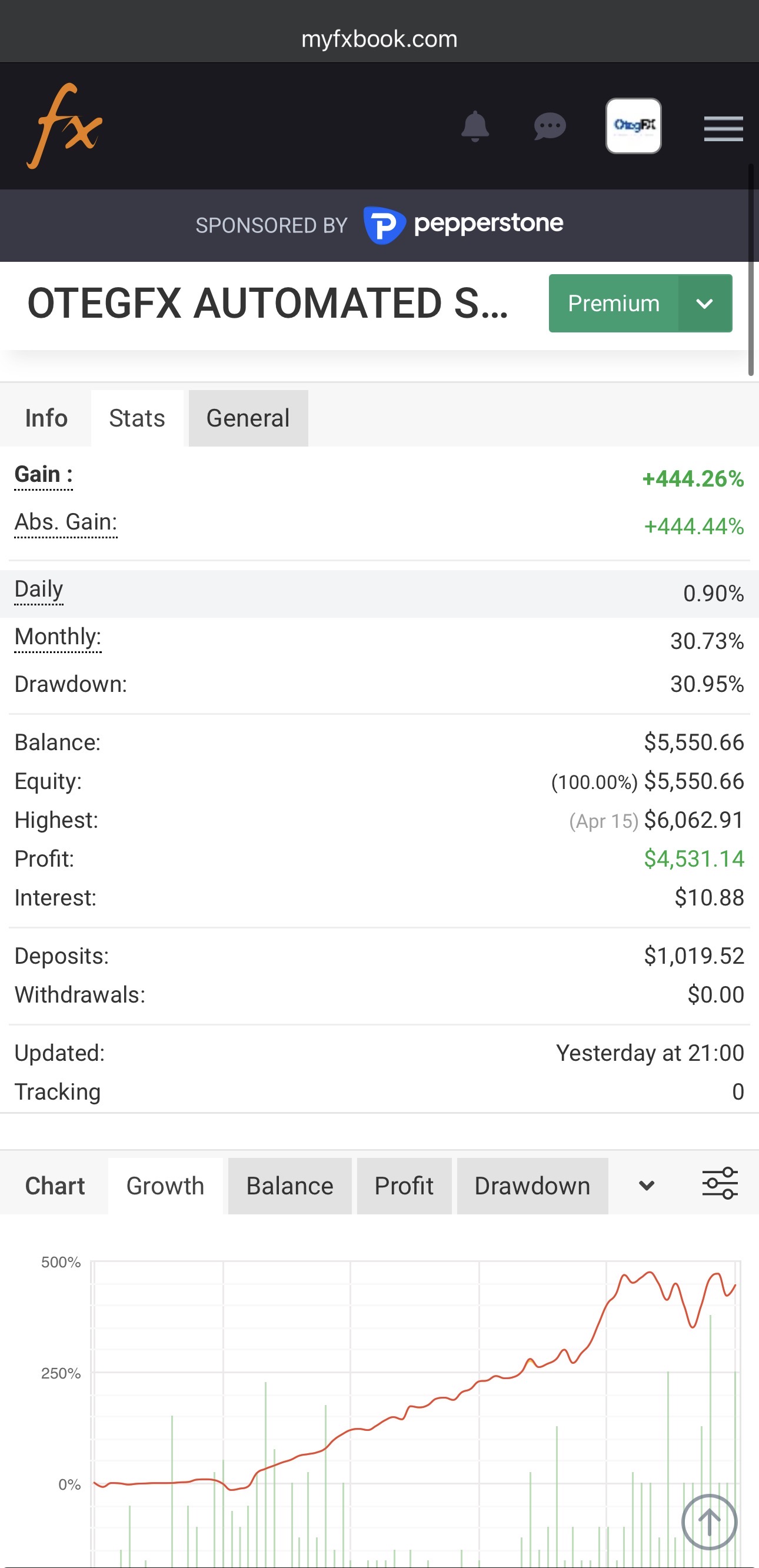Expand the Premium dropdown
Viewport: 759px width, 1568px height.
pyautogui.click(x=705, y=303)
